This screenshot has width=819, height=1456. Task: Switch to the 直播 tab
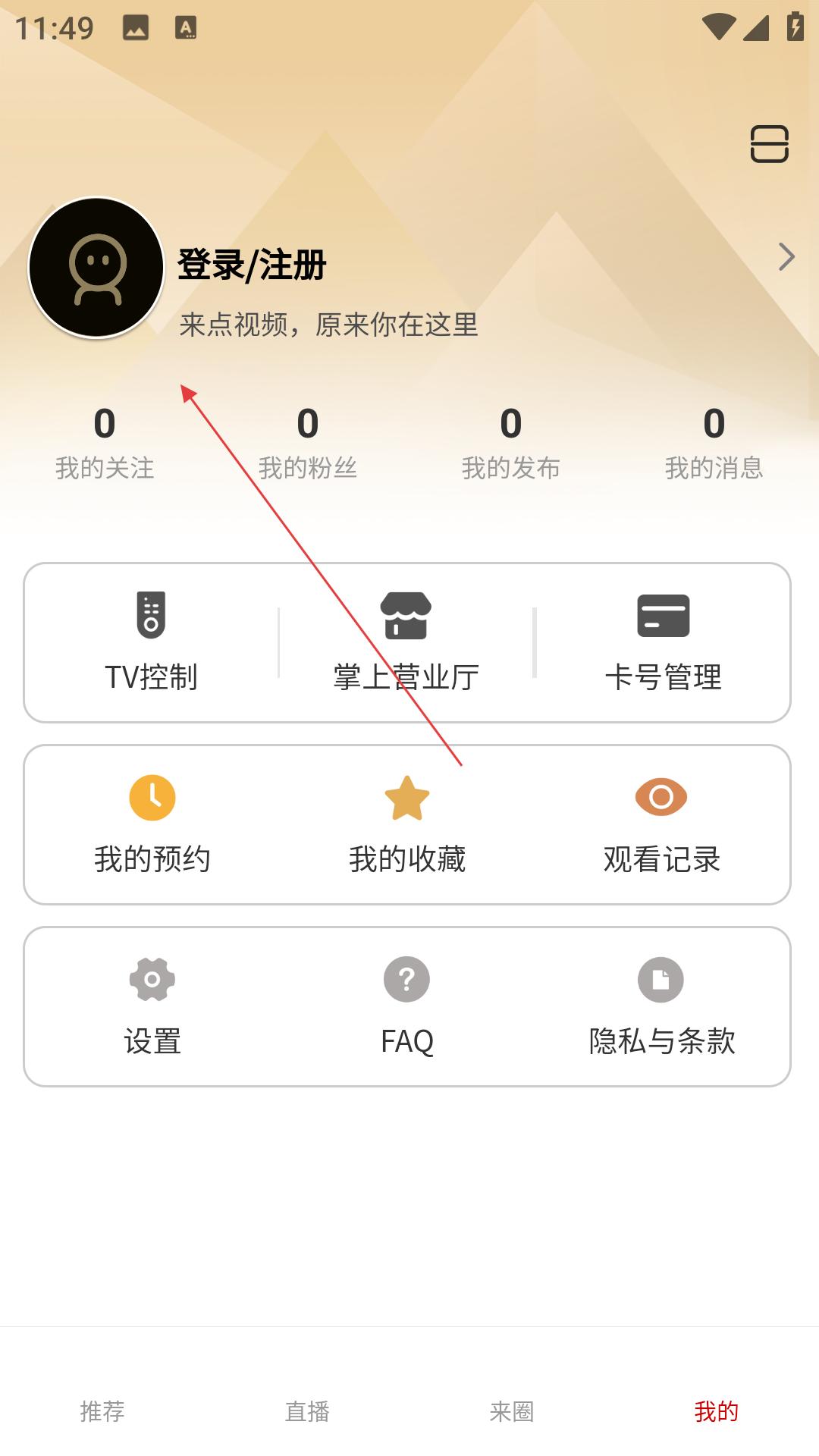click(x=307, y=1411)
